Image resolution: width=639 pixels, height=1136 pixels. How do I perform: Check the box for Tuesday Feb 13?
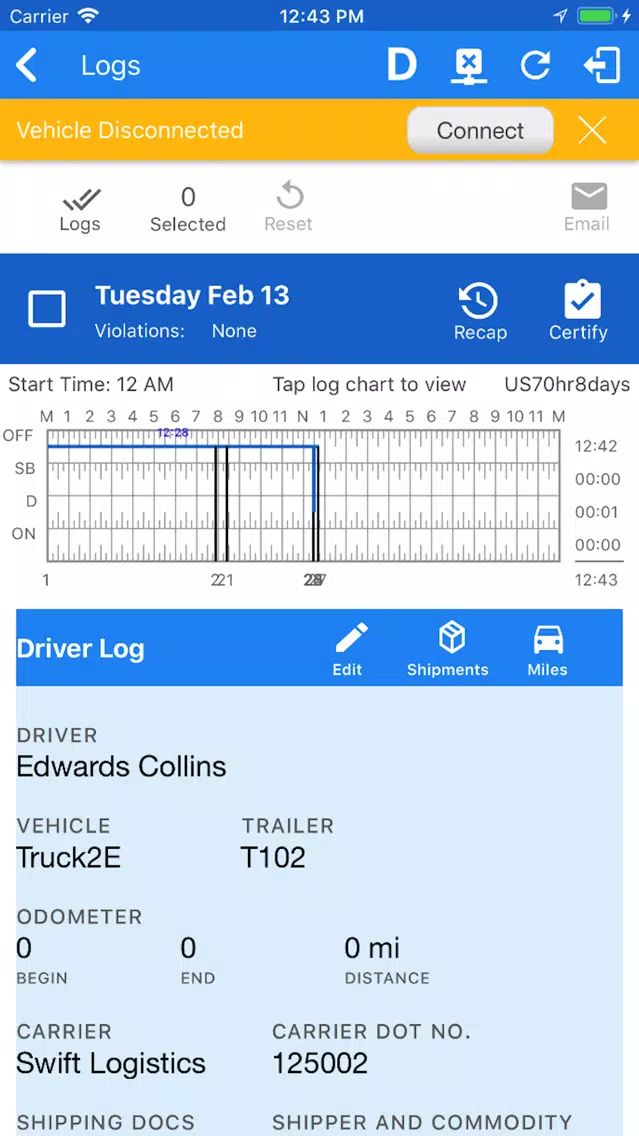tap(47, 309)
